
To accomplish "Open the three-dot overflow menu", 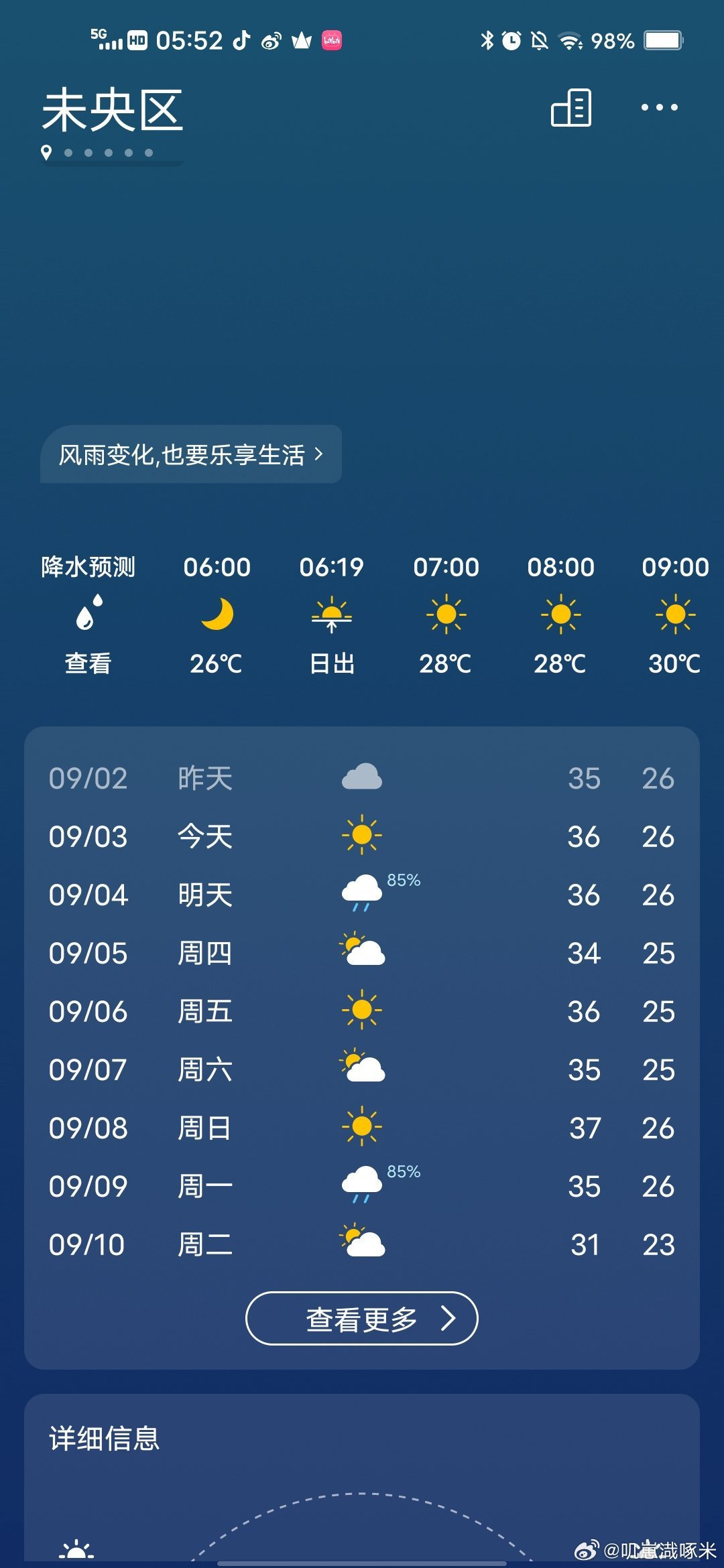I will (659, 107).
